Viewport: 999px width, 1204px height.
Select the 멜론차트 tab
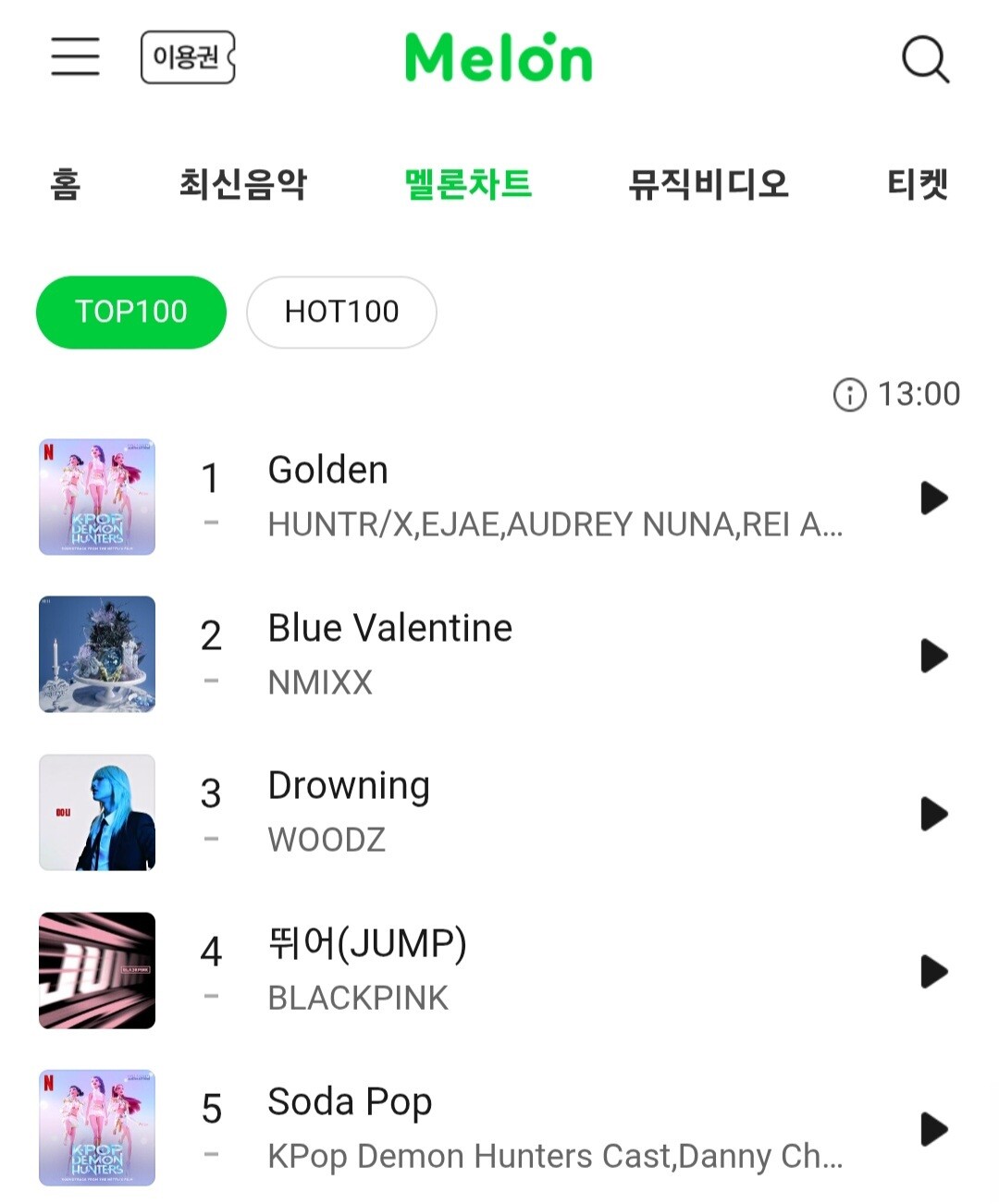[x=468, y=184]
